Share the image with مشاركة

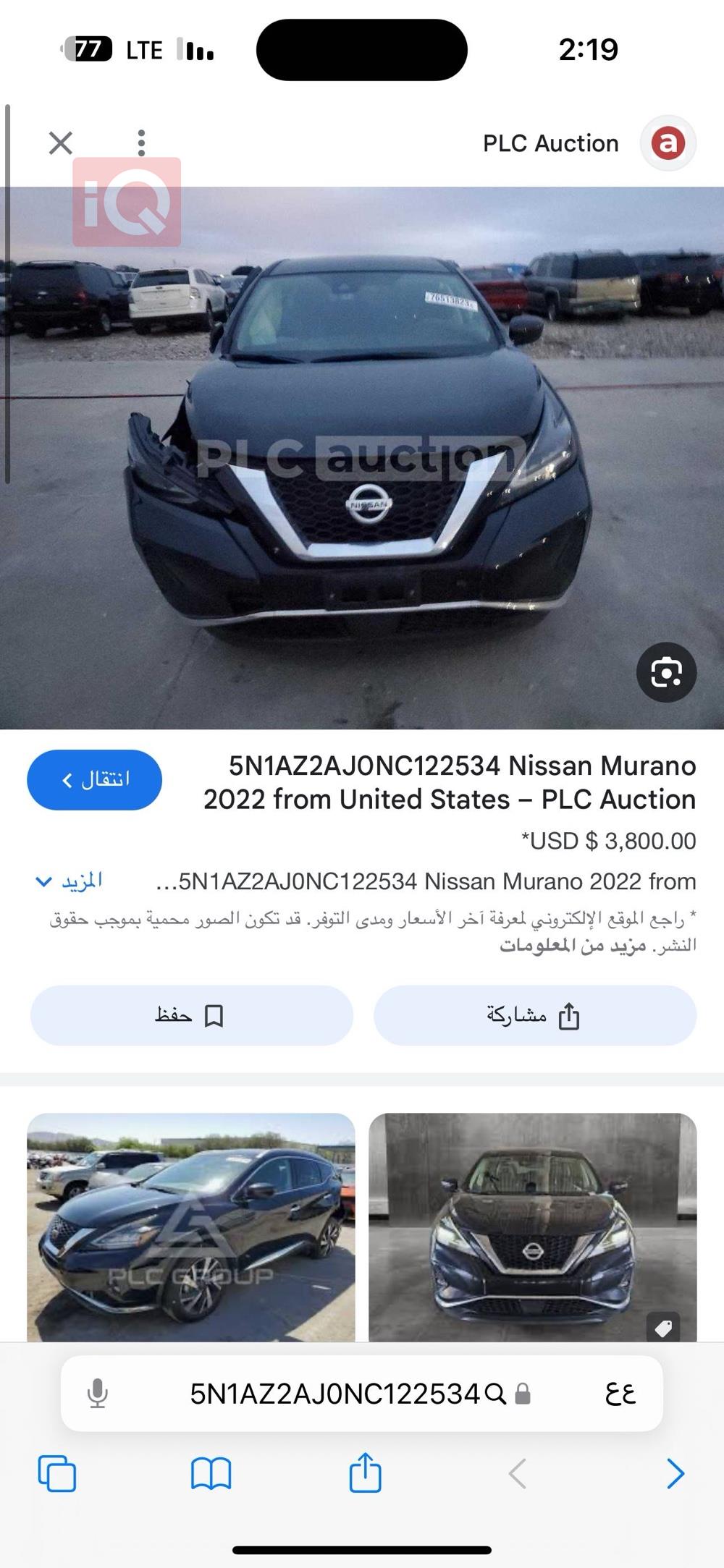[534, 1015]
